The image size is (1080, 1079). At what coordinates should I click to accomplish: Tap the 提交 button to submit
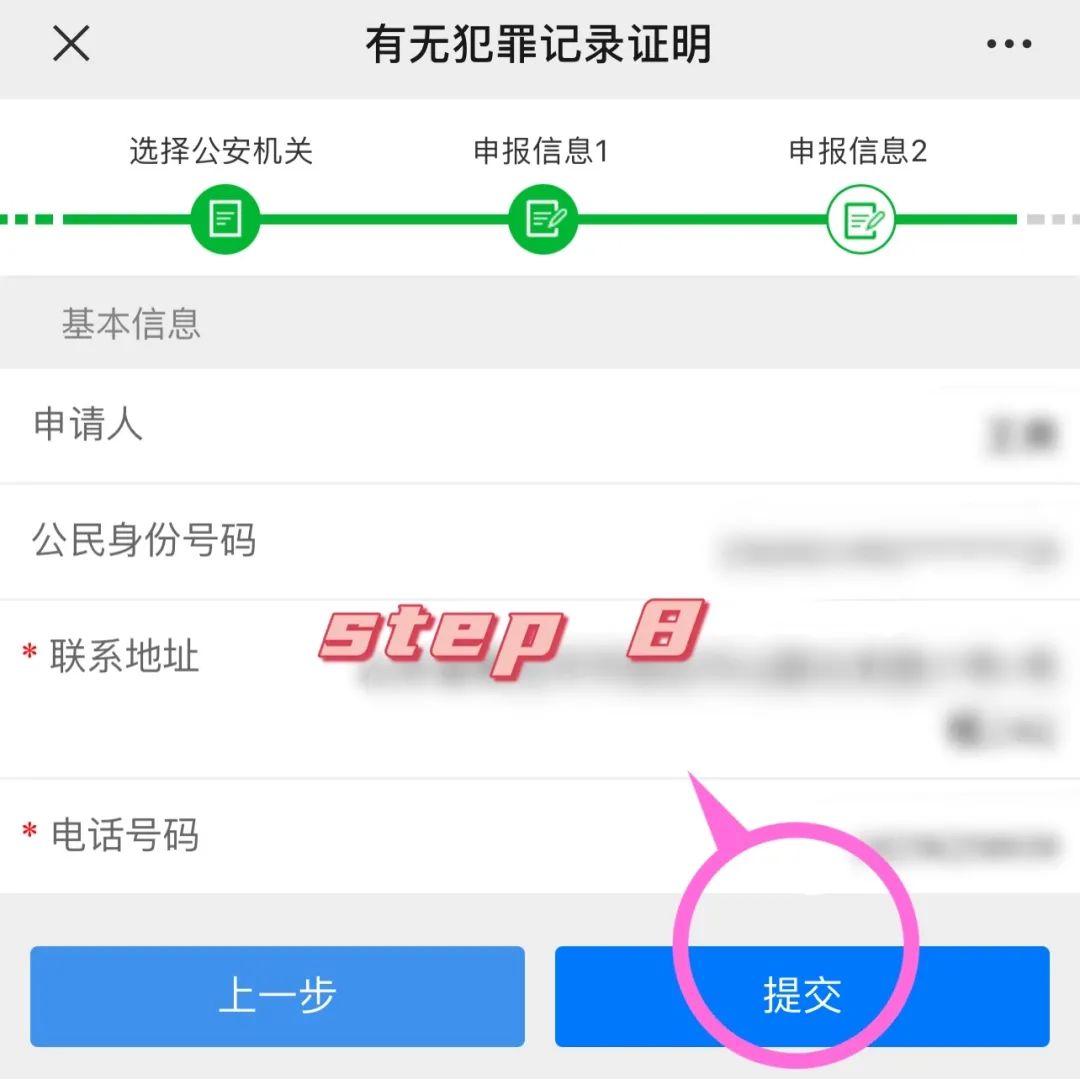click(802, 996)
